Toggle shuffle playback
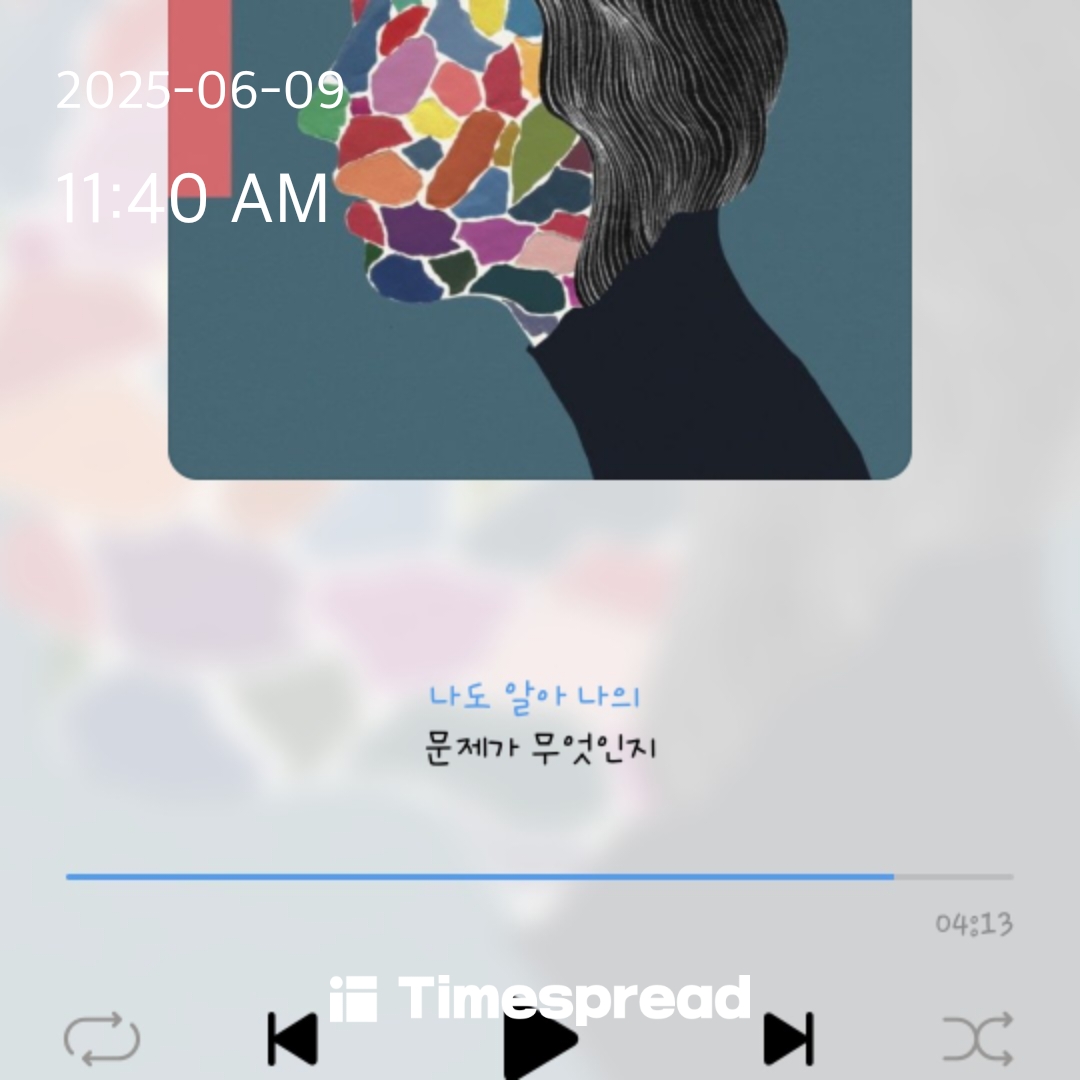1080x1080 pixels. click(x=977, y=1040)
